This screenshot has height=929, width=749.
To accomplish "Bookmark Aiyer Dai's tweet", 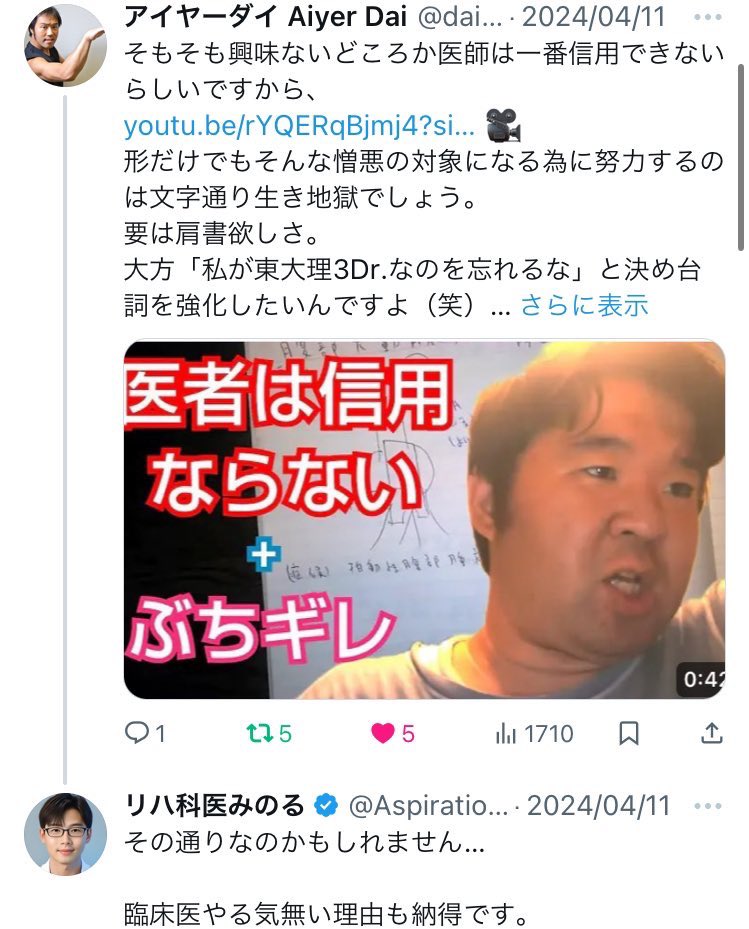I will pos(628,734).
